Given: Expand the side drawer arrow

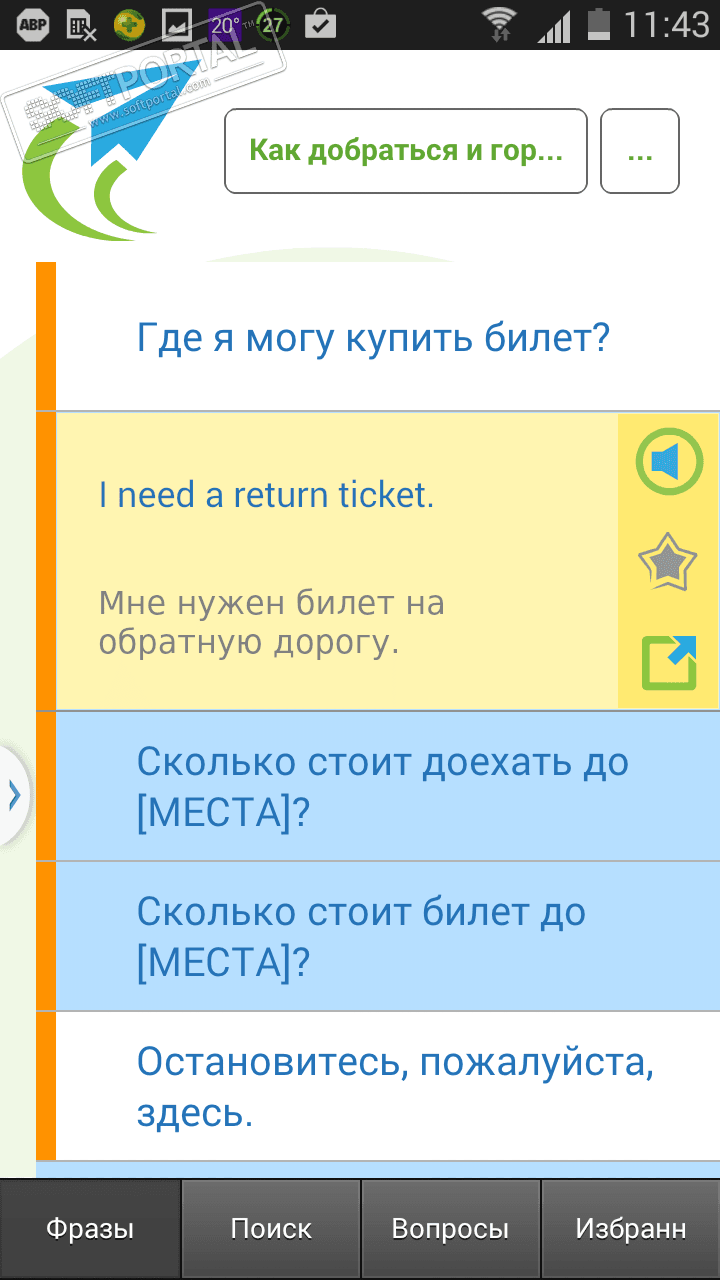Looking at the screenshot, I should (14, 795).
